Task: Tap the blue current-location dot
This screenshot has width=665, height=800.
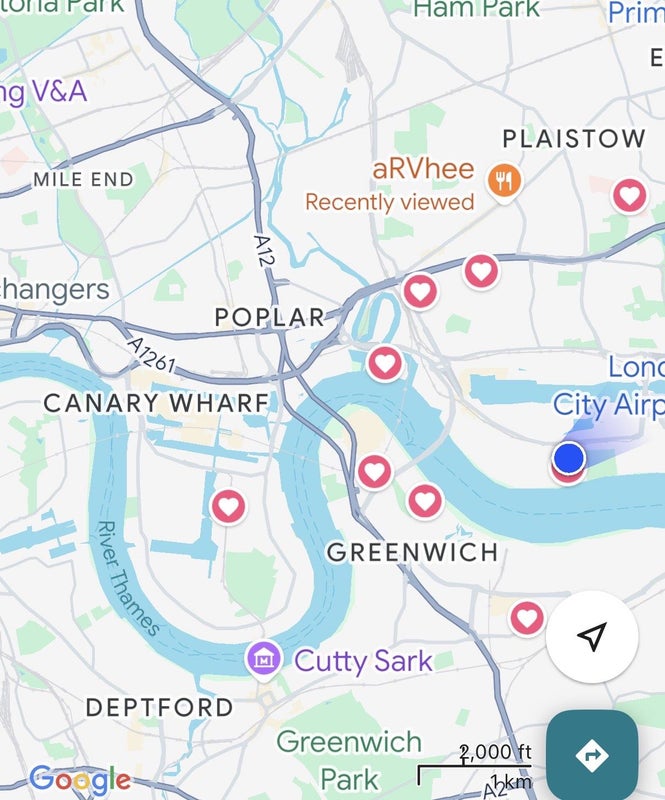Action: (x=568, y=458)
